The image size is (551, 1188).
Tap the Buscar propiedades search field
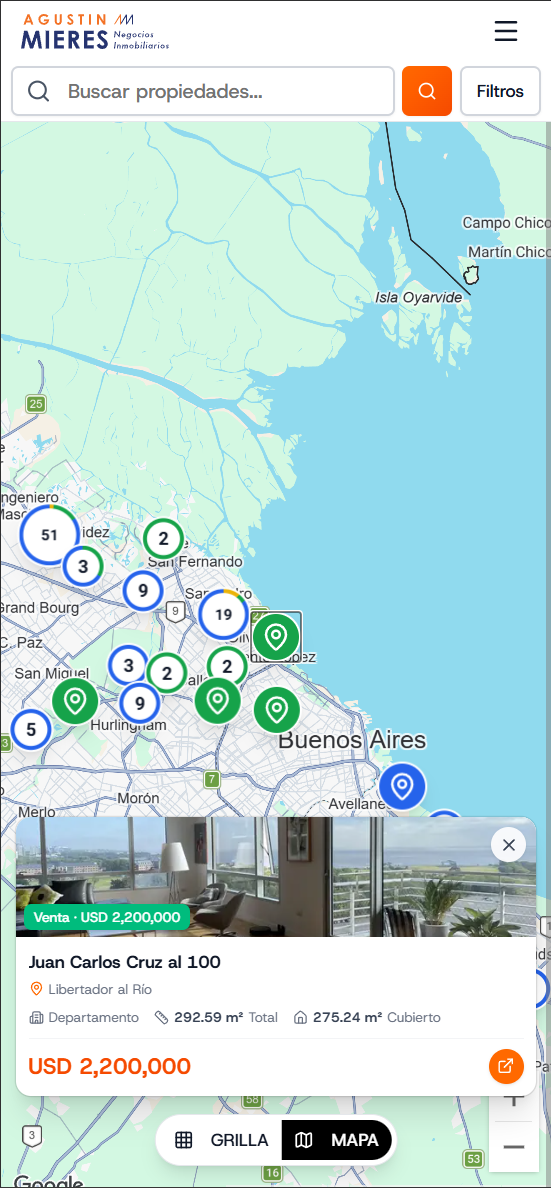[203, 92]
